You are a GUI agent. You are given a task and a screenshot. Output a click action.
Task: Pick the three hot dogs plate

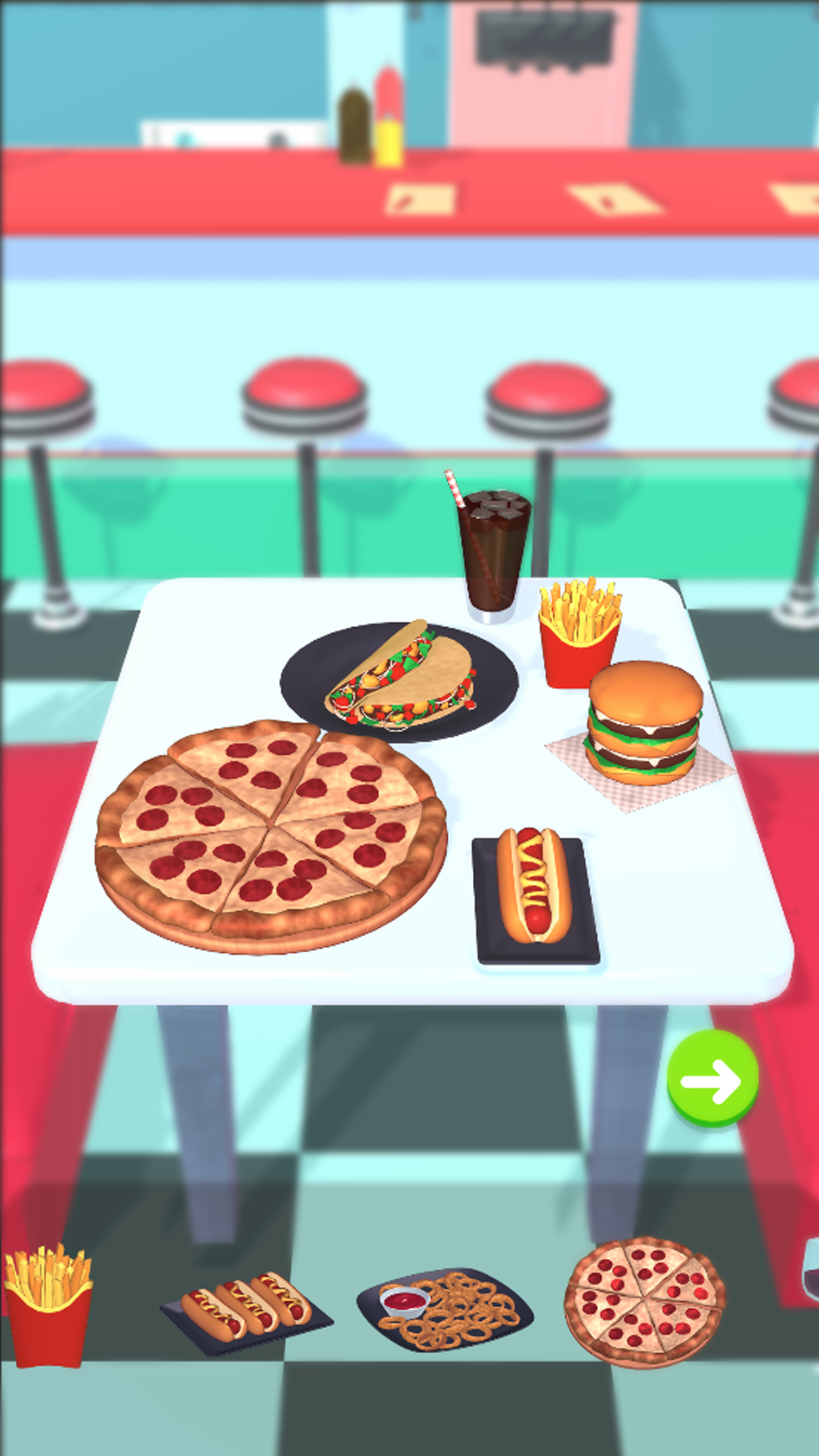tap(247, 1313)
